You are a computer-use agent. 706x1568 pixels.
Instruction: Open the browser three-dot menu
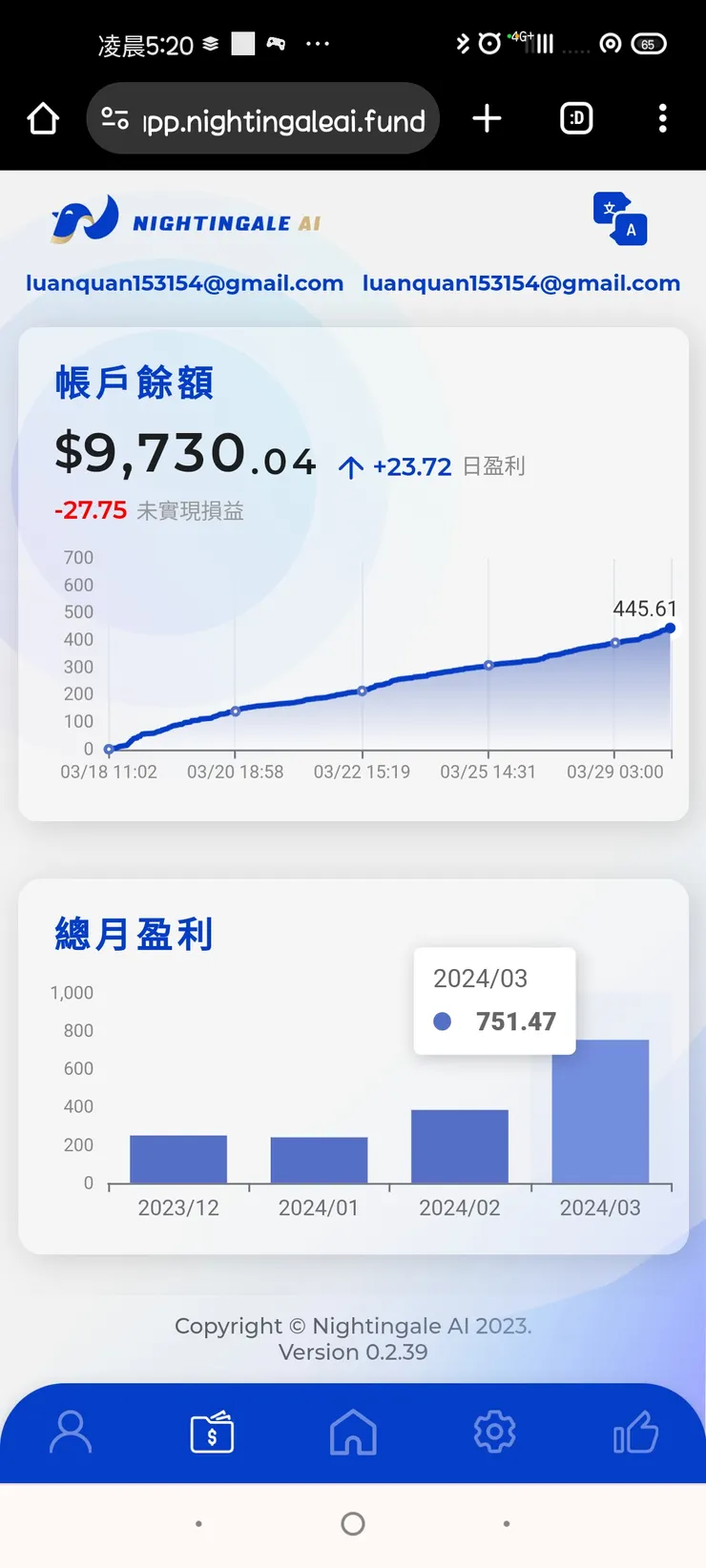pos(662,118)
